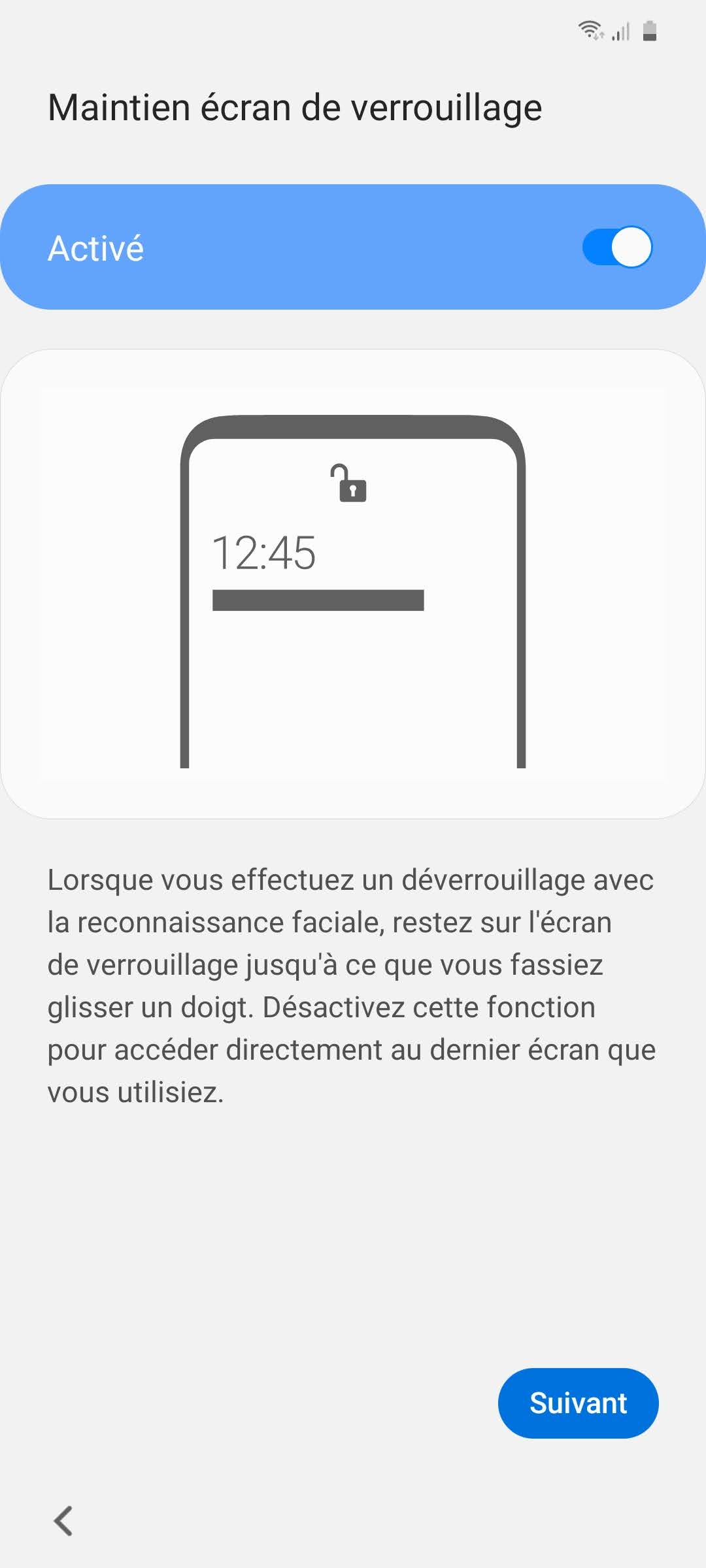Go back using the back arrow
Viewport: 706px width, 1568px height.
click(x=63, y=1520)
